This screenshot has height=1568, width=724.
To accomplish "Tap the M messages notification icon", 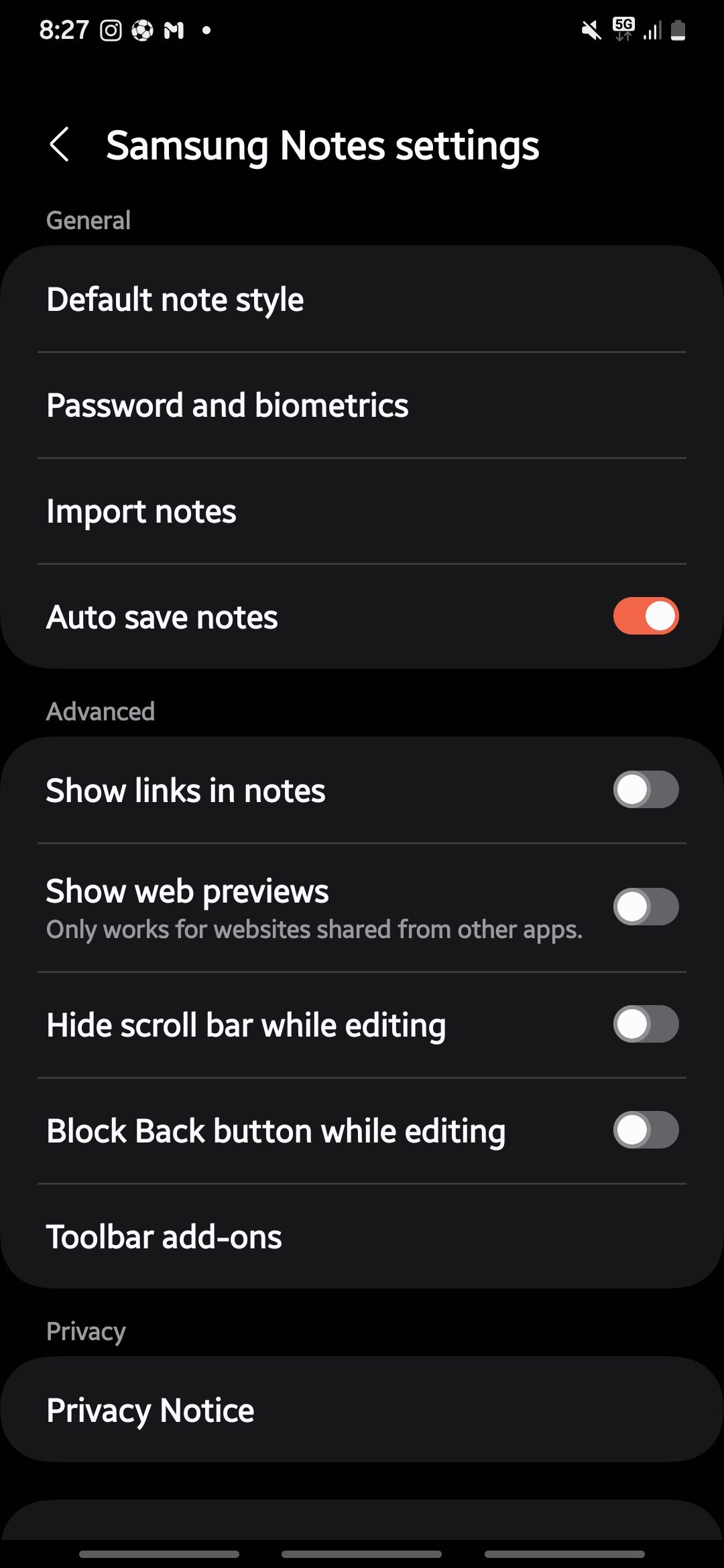I will 173,29.
